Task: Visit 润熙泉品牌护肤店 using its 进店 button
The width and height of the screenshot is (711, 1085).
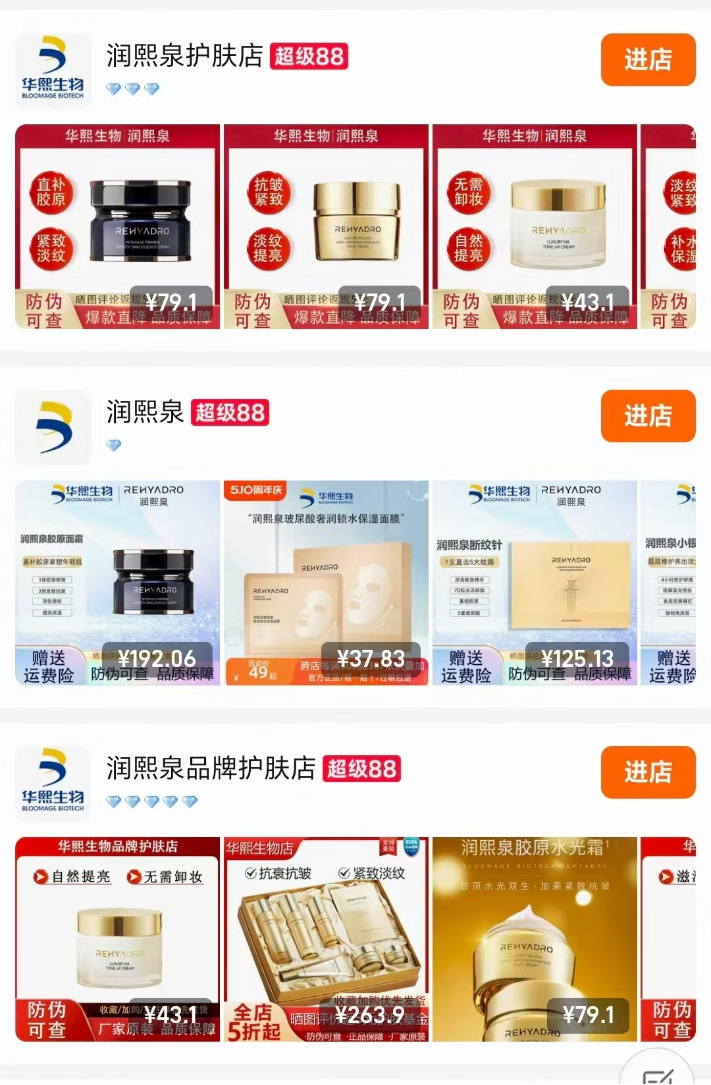Action: pos(647,772)
